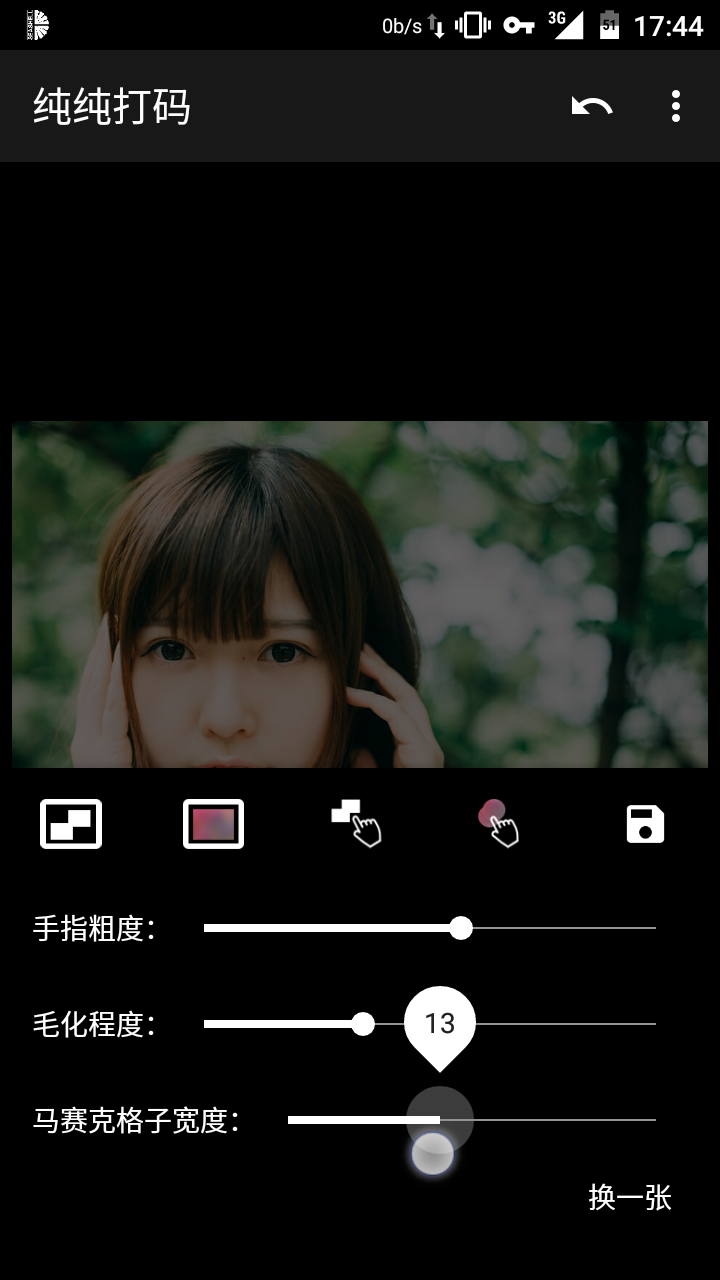Open the overflow options menu
The height and width of the screenshot is (1280, 720).
tap(675, 106)
